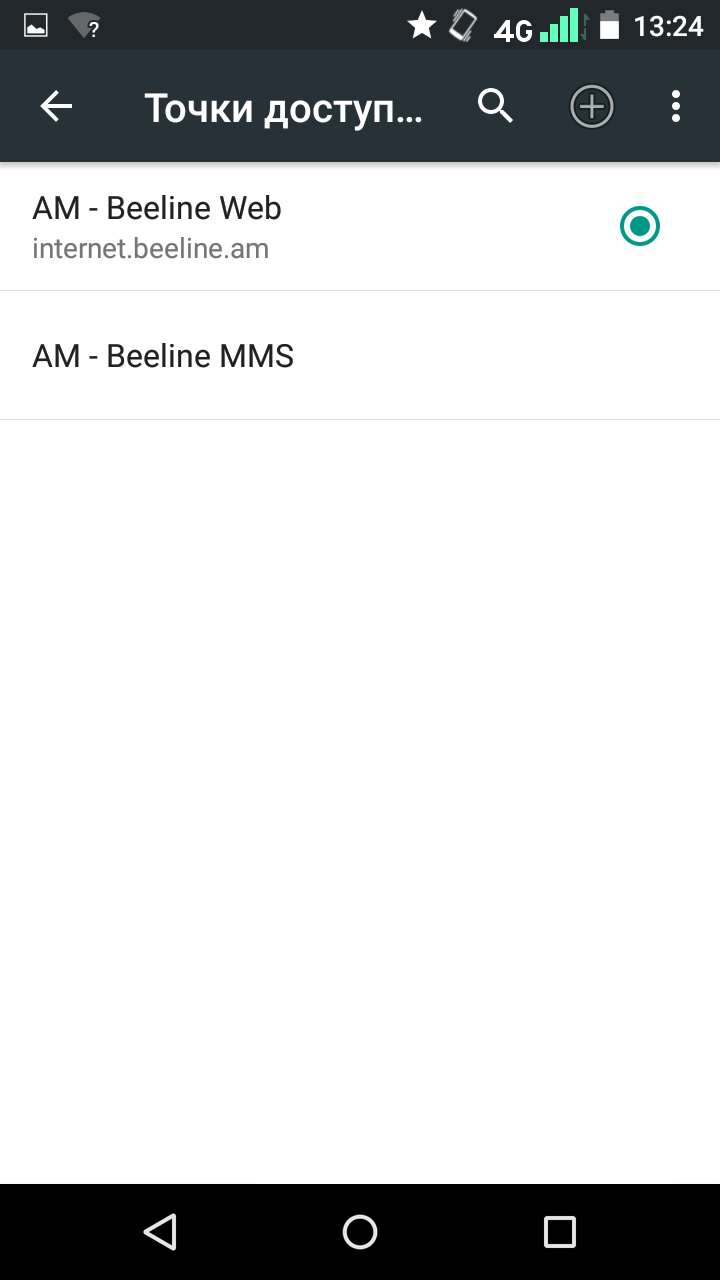The height and width of the screenshot is (1280, 720).
Task: Go back from the access points screen
Action: tap(56, 106)
